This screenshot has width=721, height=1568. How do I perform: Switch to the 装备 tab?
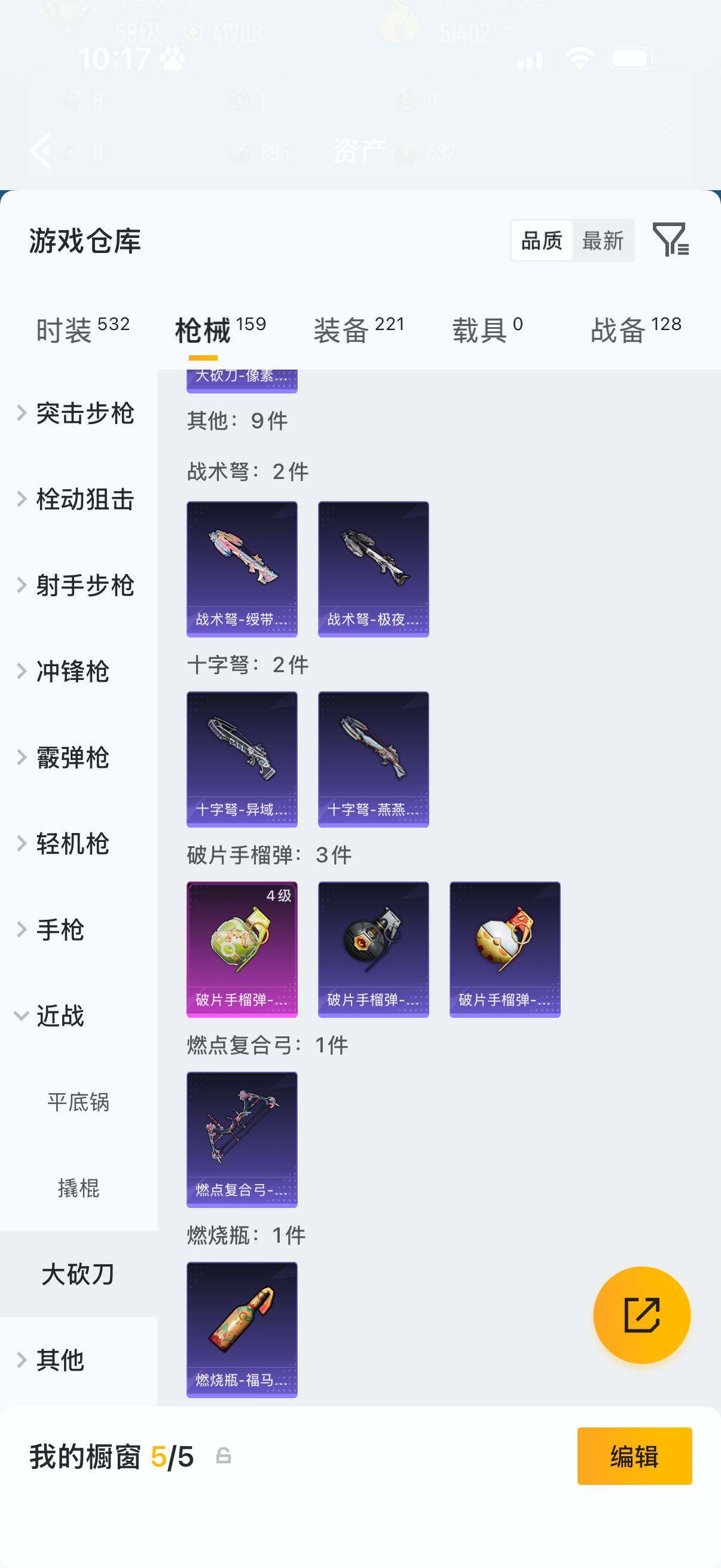click(x=344, y=326)
